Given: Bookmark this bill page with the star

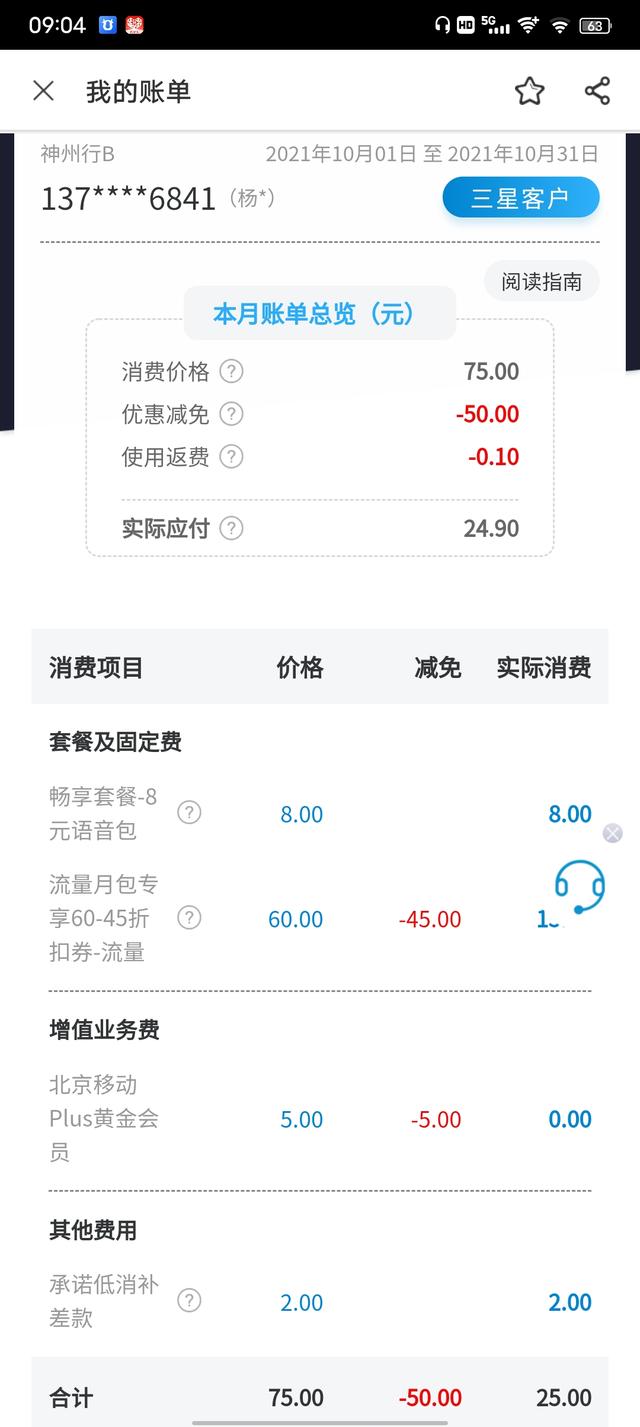Looking at the screenshot, I should [x=529, y=91].
